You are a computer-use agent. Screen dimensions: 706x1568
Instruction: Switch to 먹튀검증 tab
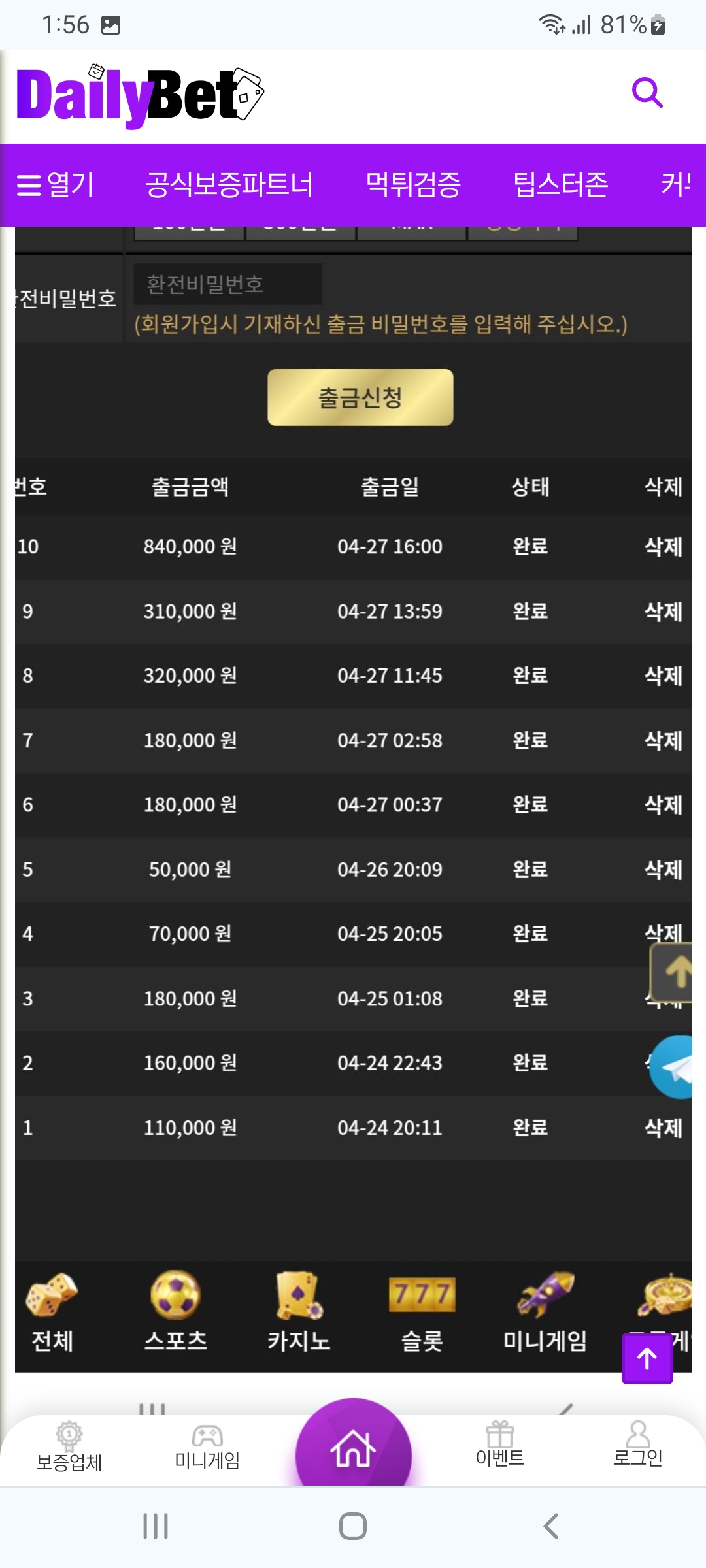[413, 185]
